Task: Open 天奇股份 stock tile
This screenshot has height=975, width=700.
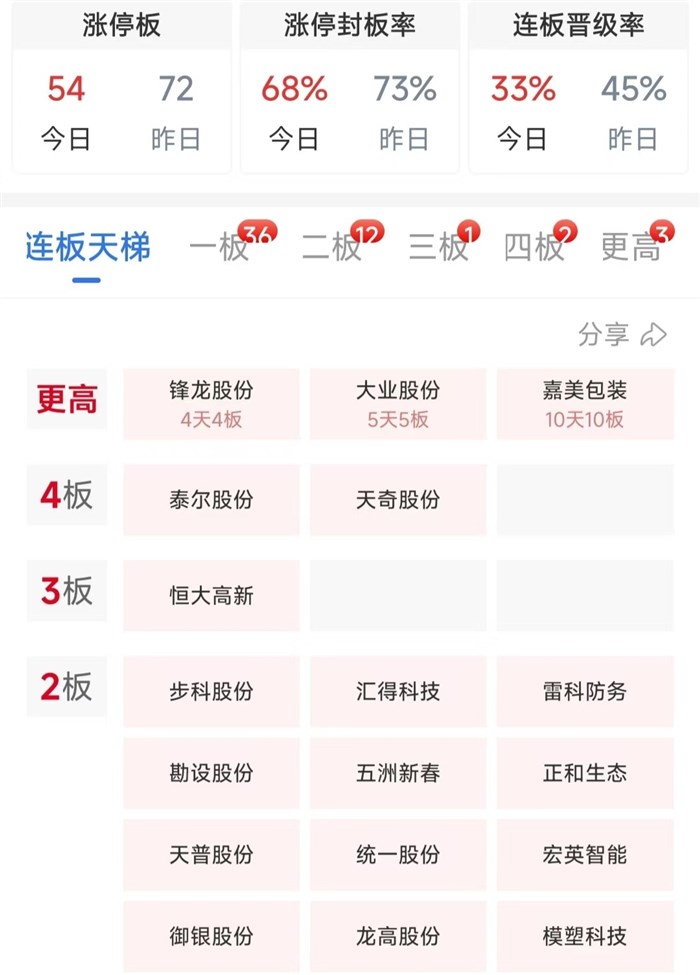Action: pos(398,500)
